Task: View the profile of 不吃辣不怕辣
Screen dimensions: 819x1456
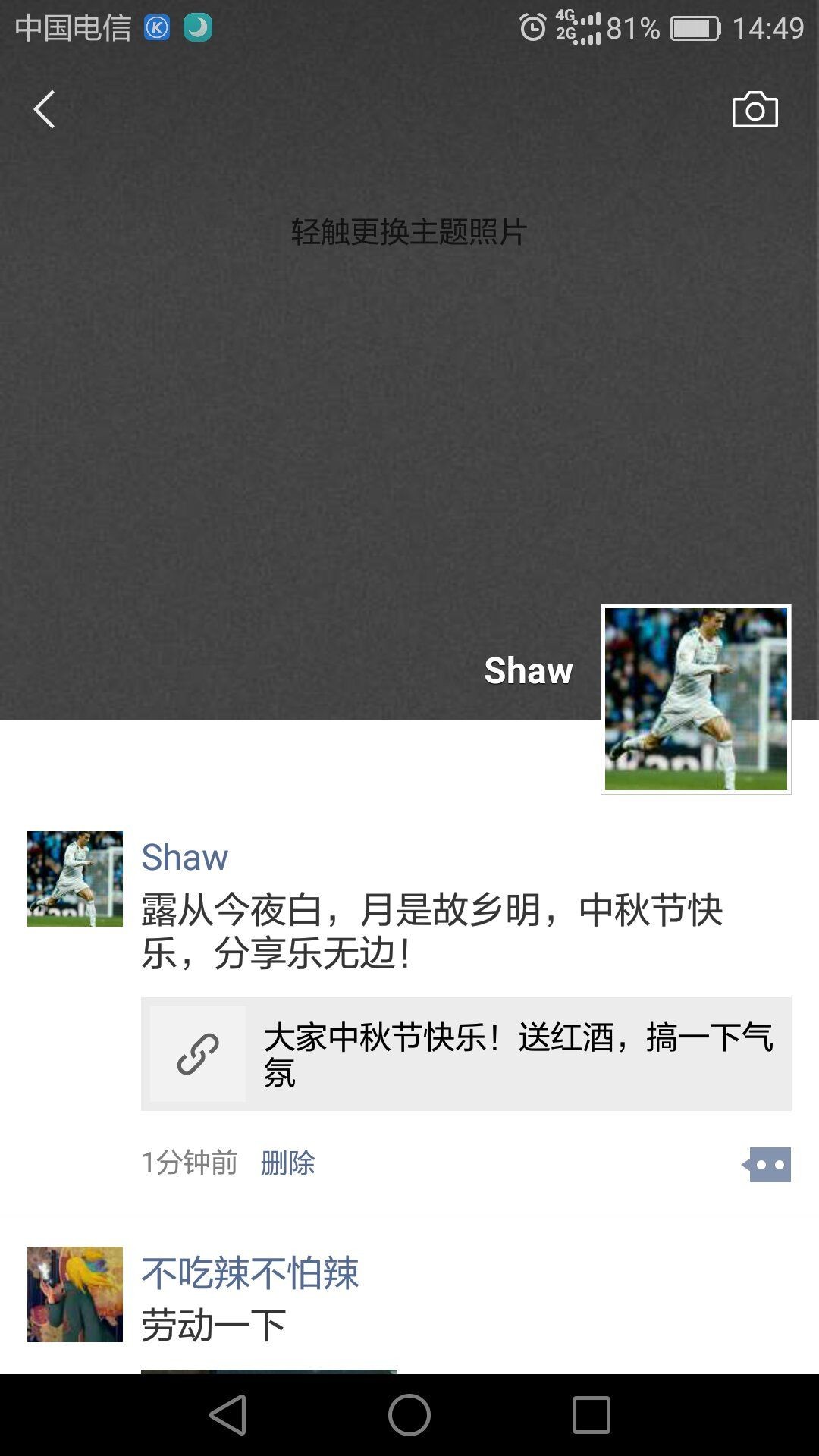Action: (249, 1272)
